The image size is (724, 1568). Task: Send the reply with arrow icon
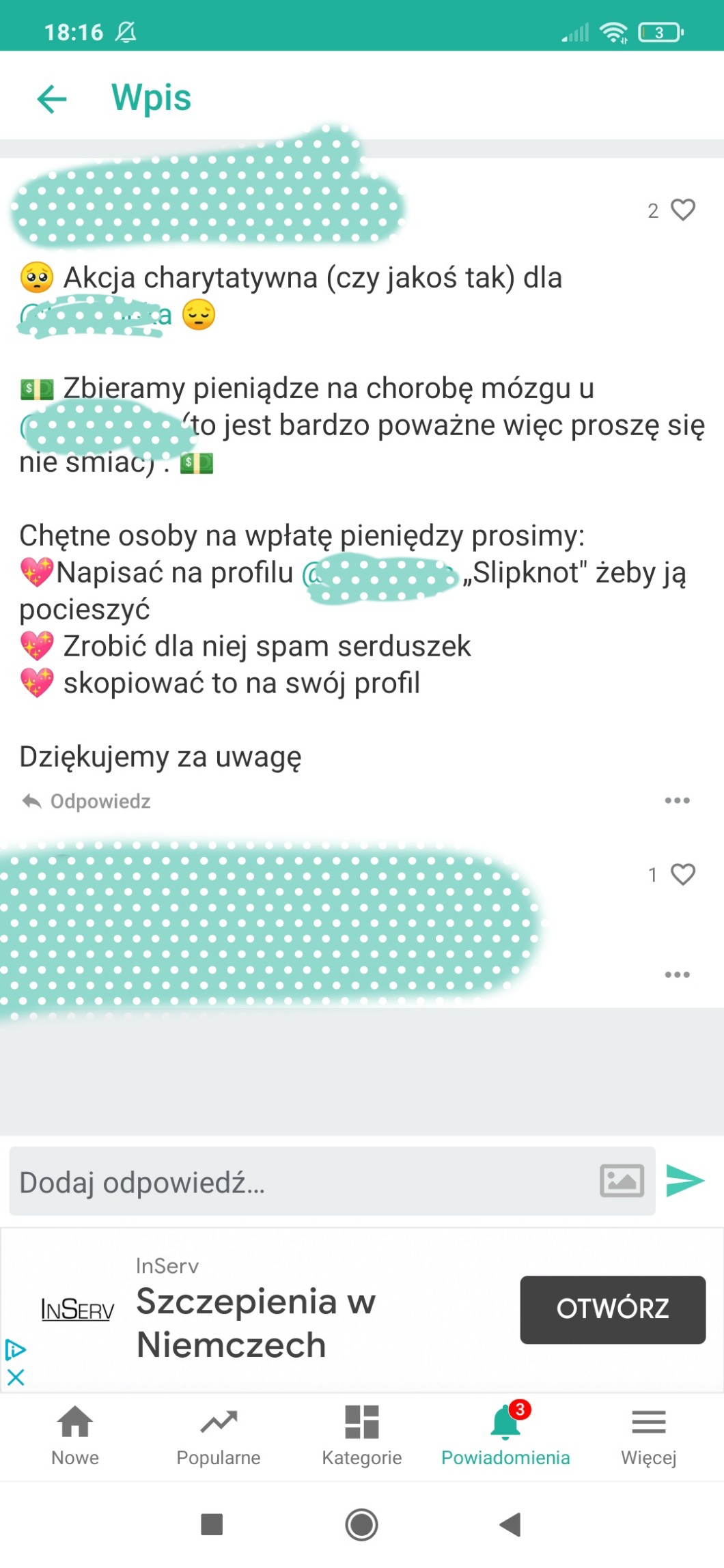(684, 1181)
